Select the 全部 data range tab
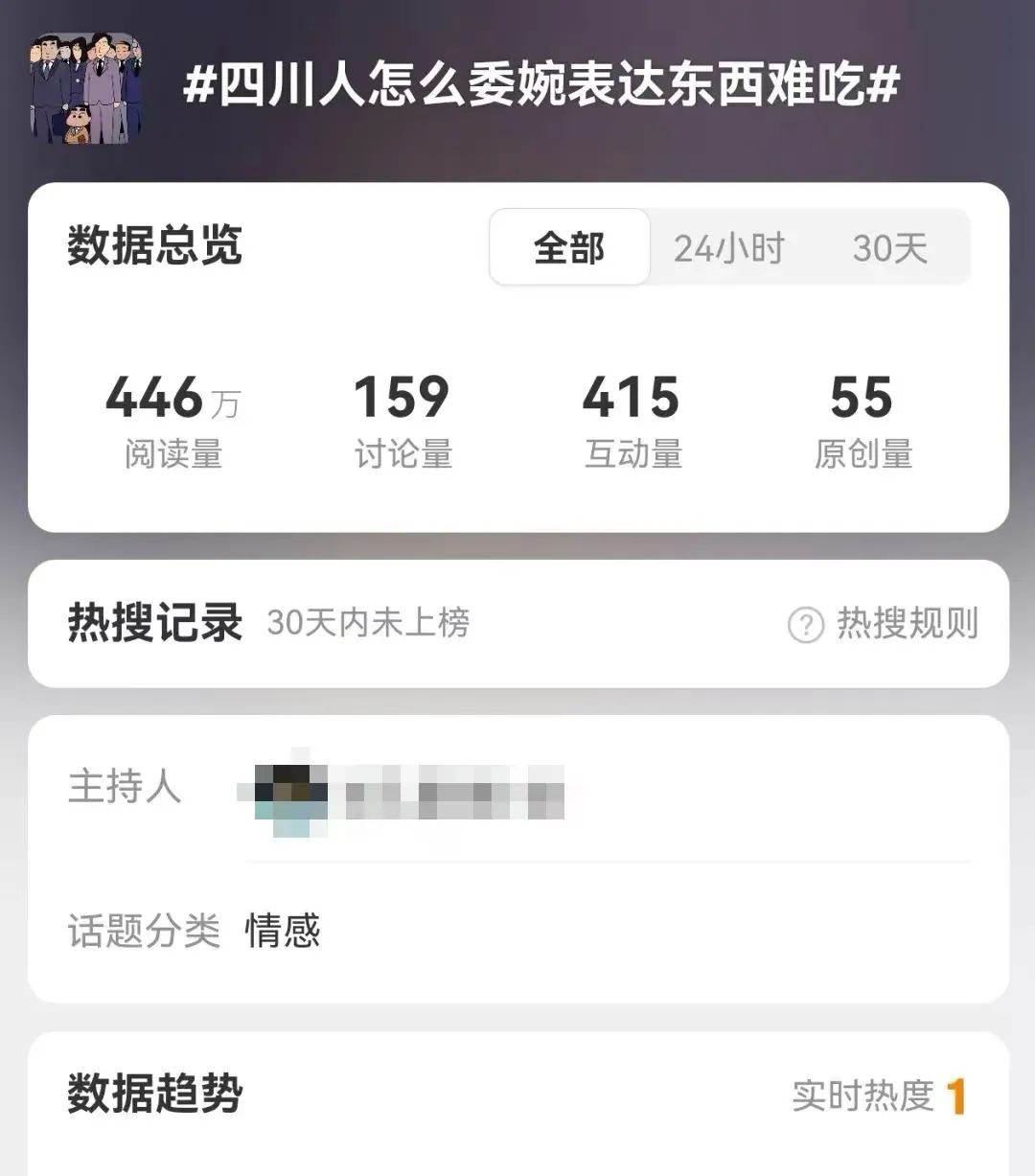Image resolution: width=1035 pixels, height=1176 pixels. 569,248
